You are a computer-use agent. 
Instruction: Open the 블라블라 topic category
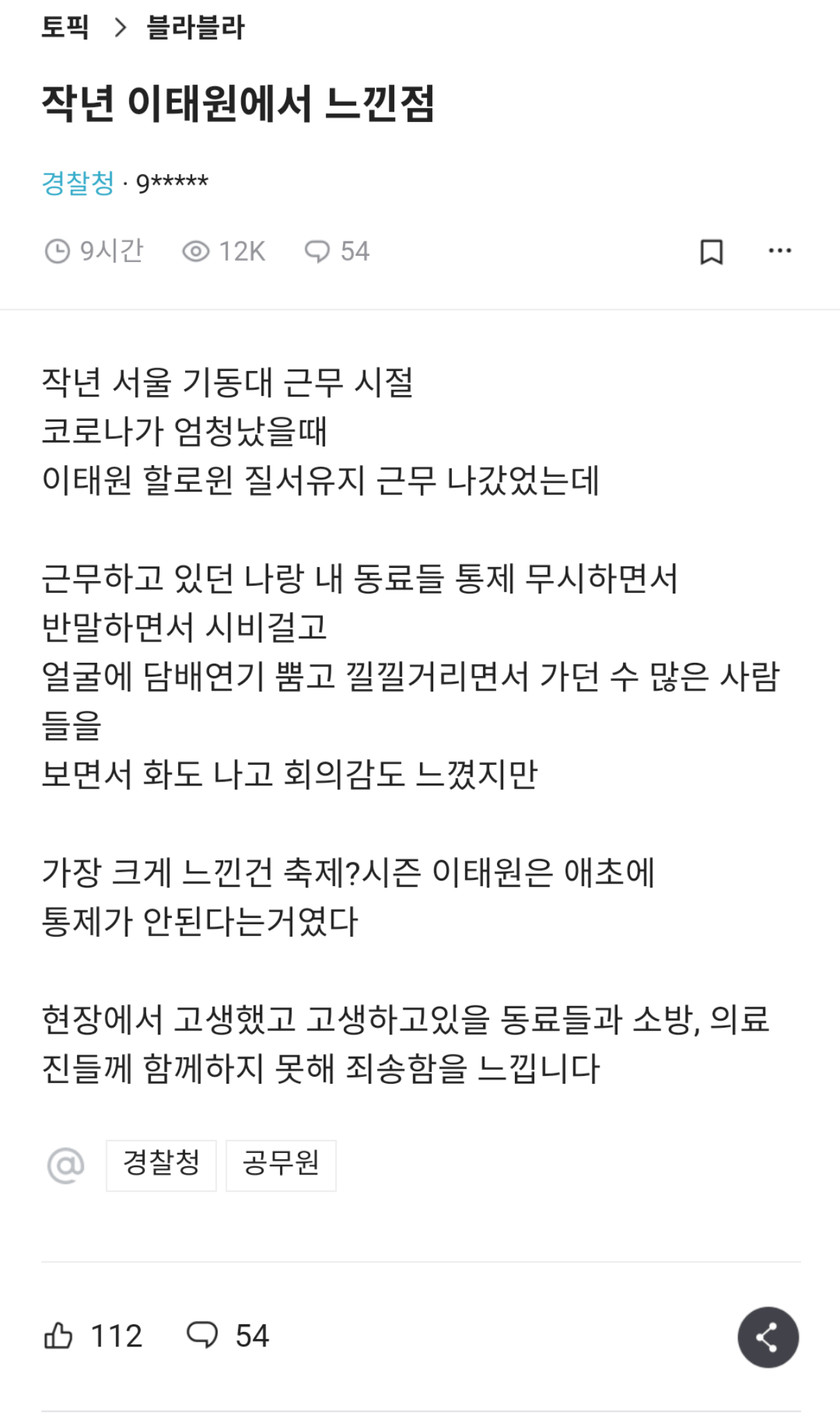pos(195,28)
